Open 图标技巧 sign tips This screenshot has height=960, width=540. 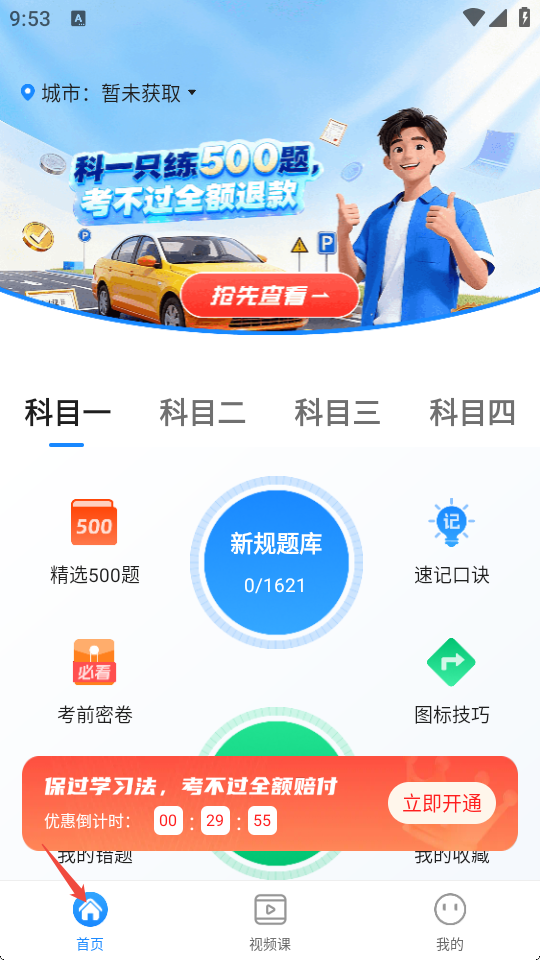tap(452, 681)
